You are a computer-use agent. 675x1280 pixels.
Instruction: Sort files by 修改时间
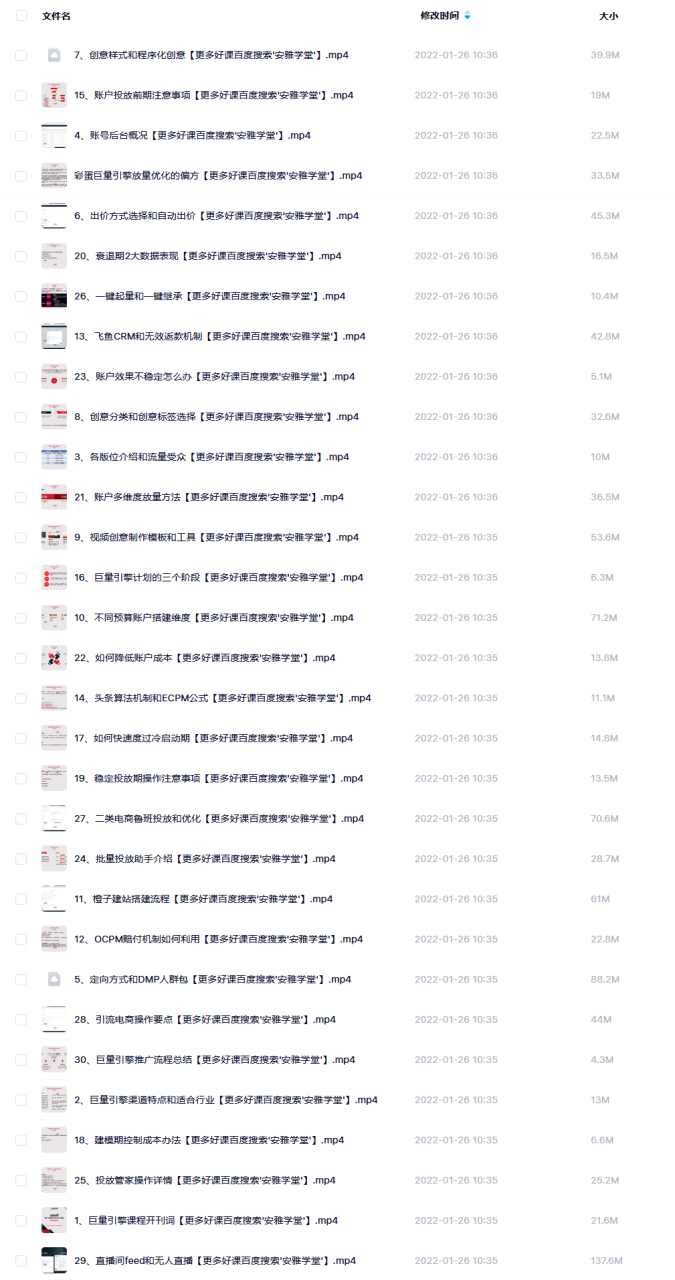click(x=440, y=16)
